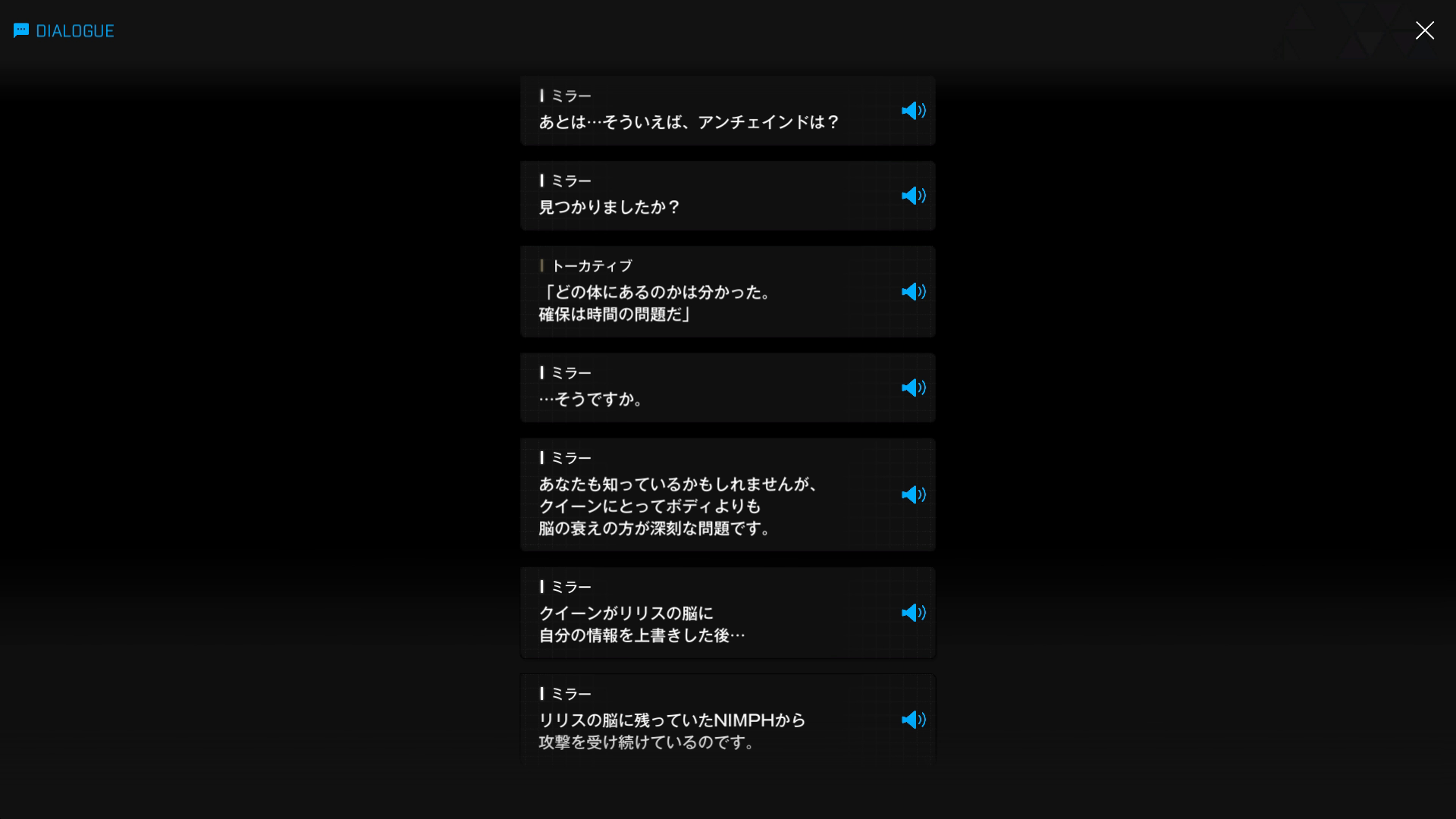Image resolution: width=1456 pixels, height=819 pixels.
Task: Play voice for 'クイーンがリリスの脳に'
Action: click(x=913, y=613)
